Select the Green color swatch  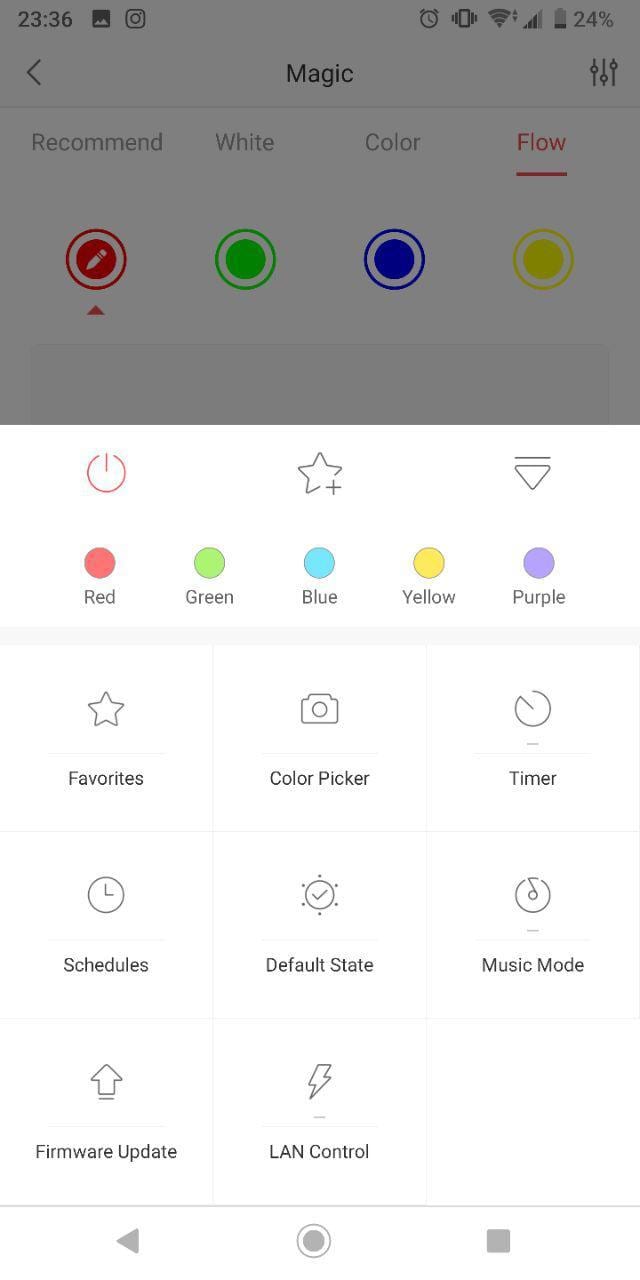coord(209,564)
